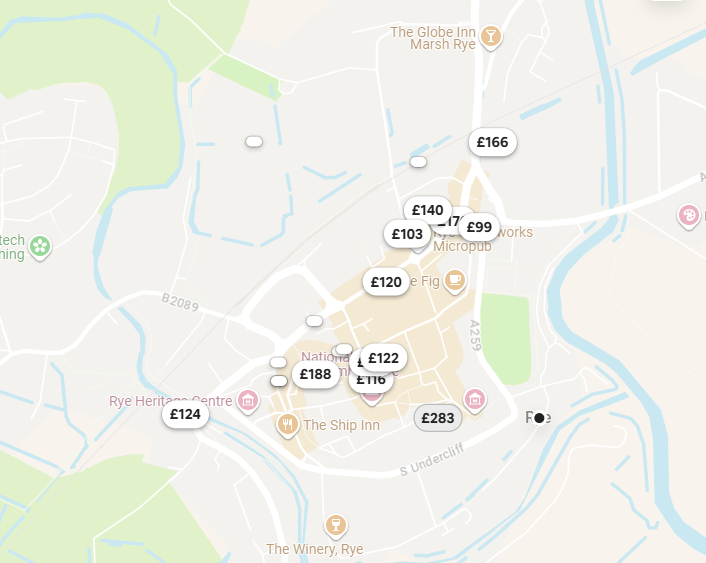Tap the Fig cafe pin
Screen dimensions: 706x563
tap(455, 281)
